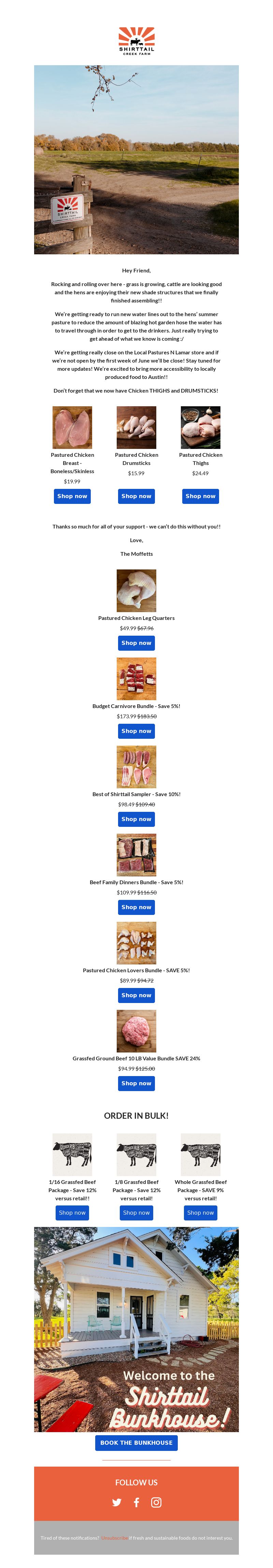Open the Pastured Chicken Thighs image
The width and height of the screenshot is (273, 1568).
coord(201,427)
